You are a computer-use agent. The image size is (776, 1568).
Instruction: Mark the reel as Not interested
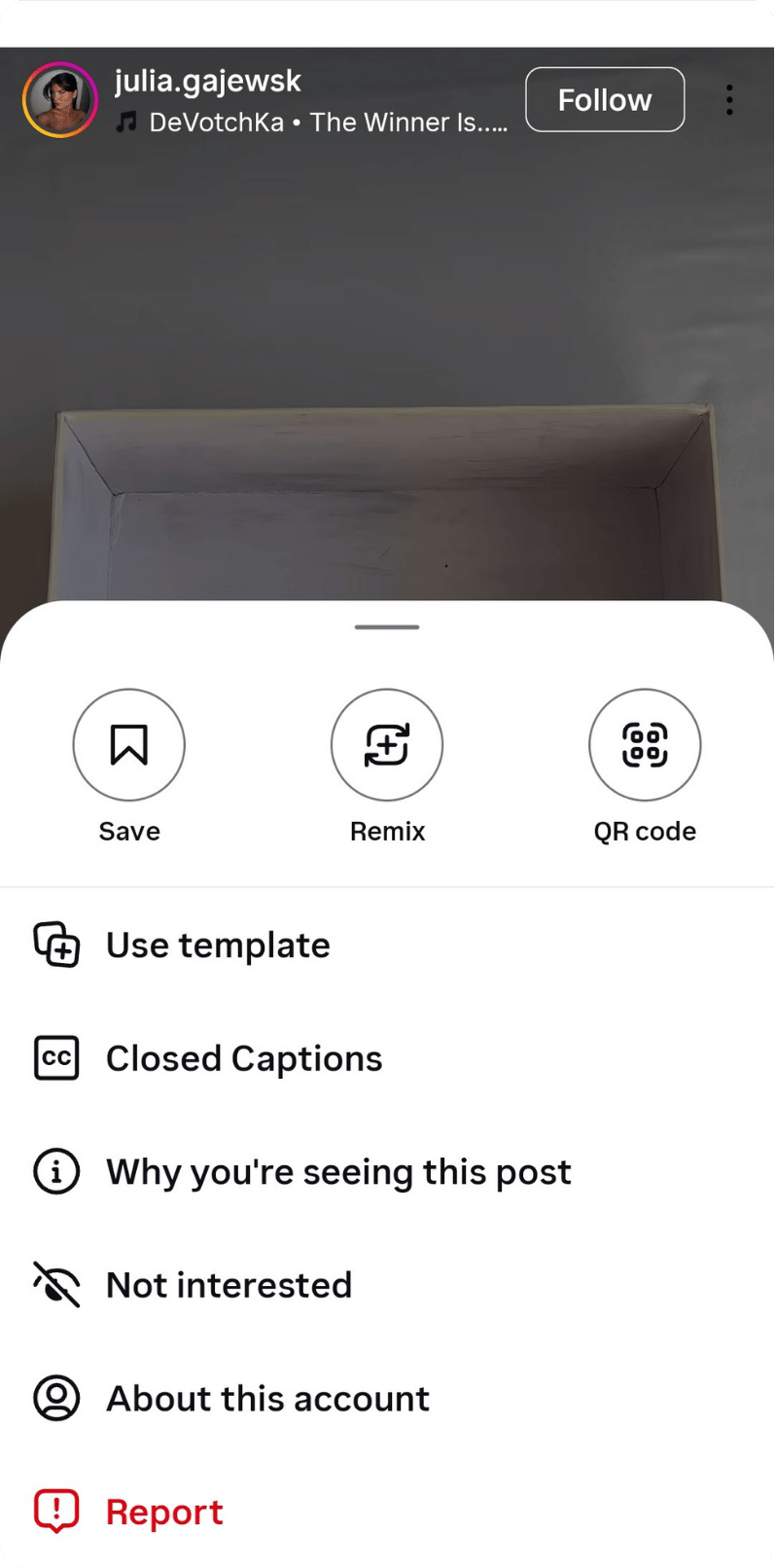[x=229, y=1285]
